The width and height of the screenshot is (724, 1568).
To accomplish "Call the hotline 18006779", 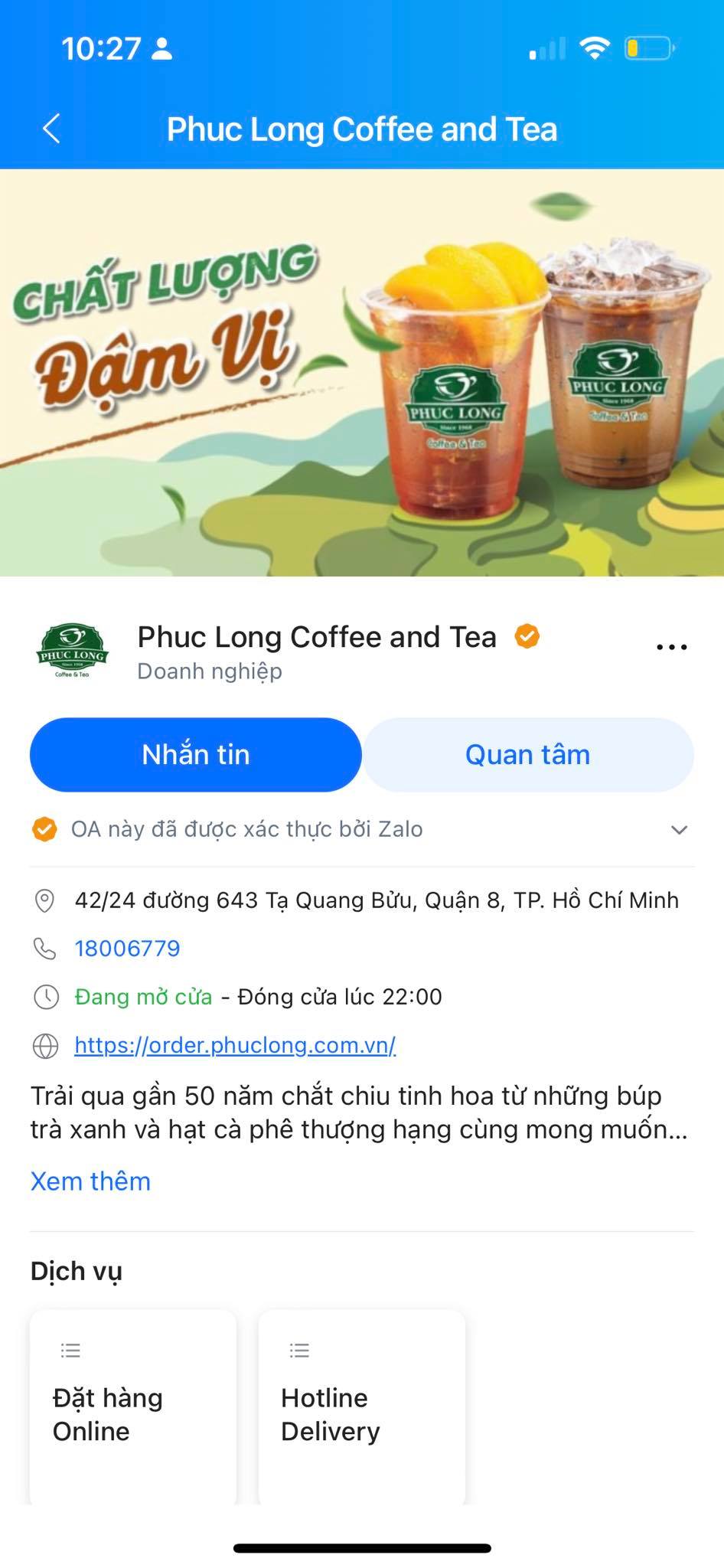I will pyautogui.click(x=127, y=949).
